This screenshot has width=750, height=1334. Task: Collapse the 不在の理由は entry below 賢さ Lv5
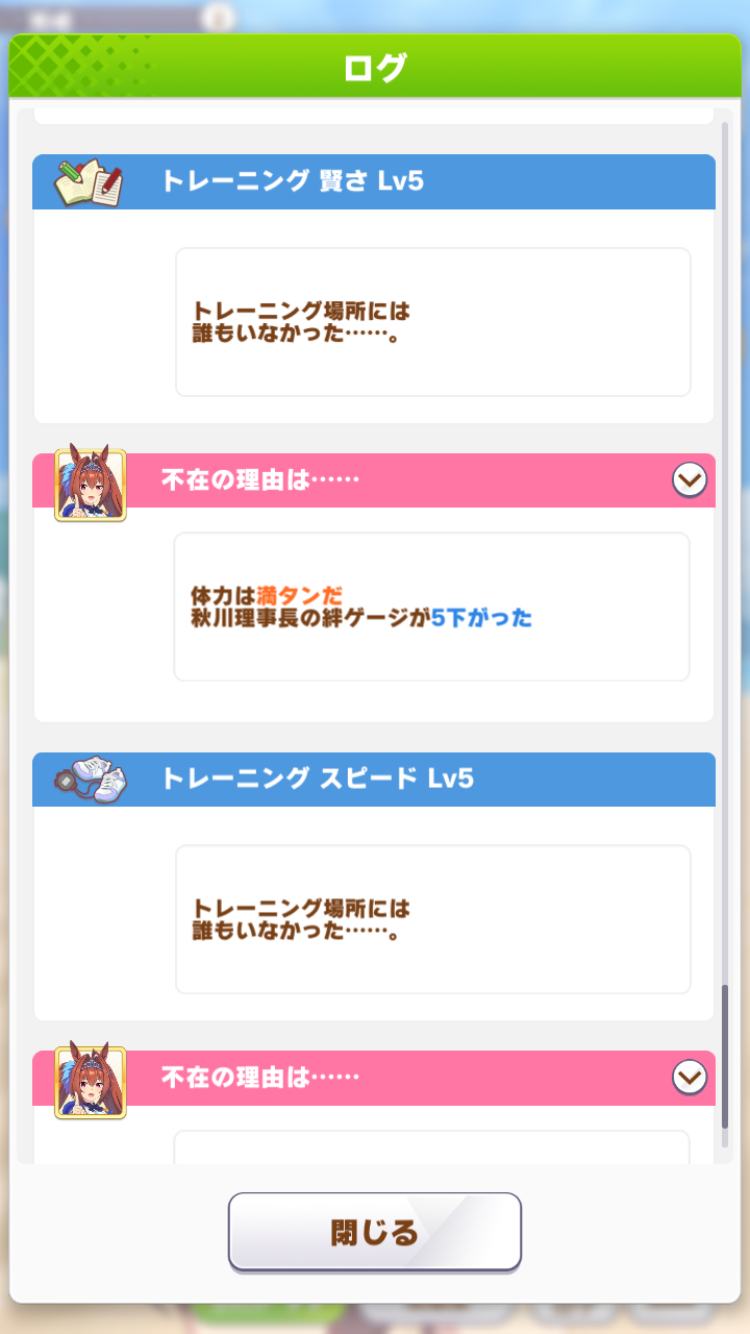689,481
